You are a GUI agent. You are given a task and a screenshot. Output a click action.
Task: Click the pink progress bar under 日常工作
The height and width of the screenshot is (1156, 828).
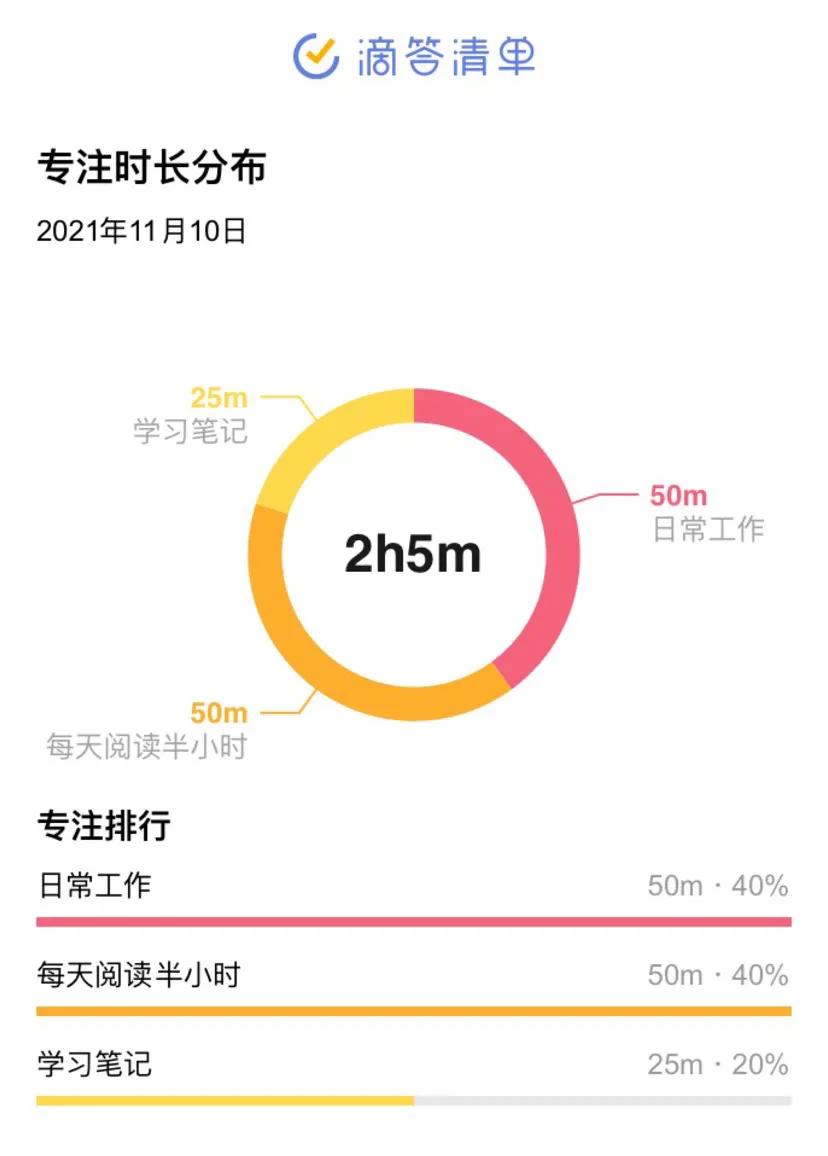click(414, 918)
